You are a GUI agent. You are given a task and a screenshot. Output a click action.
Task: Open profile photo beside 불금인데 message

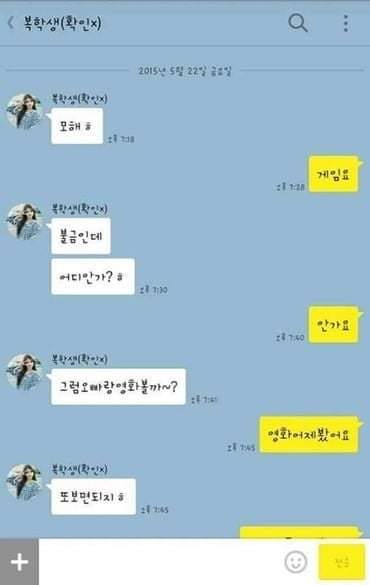click(25, 221)
